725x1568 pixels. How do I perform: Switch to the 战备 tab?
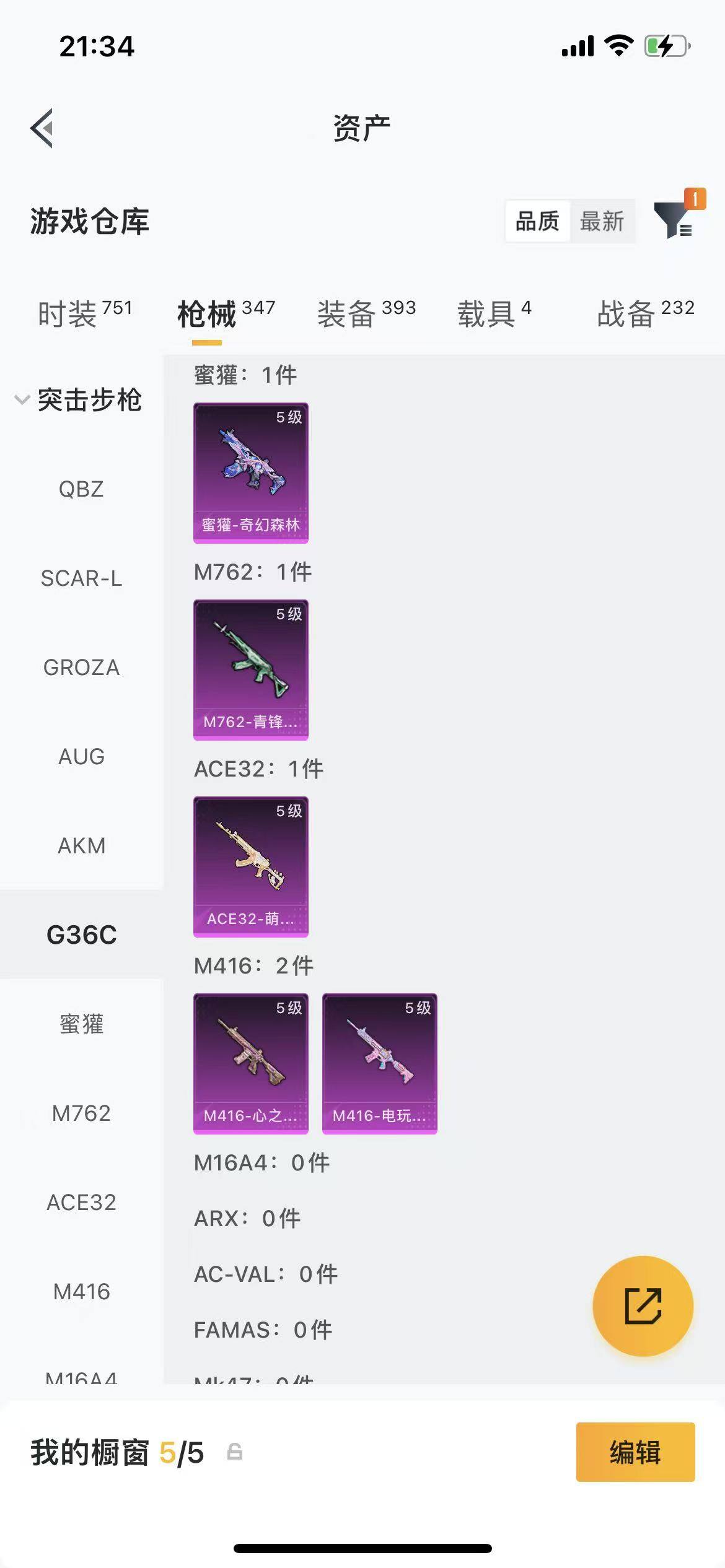pos(645,313)
